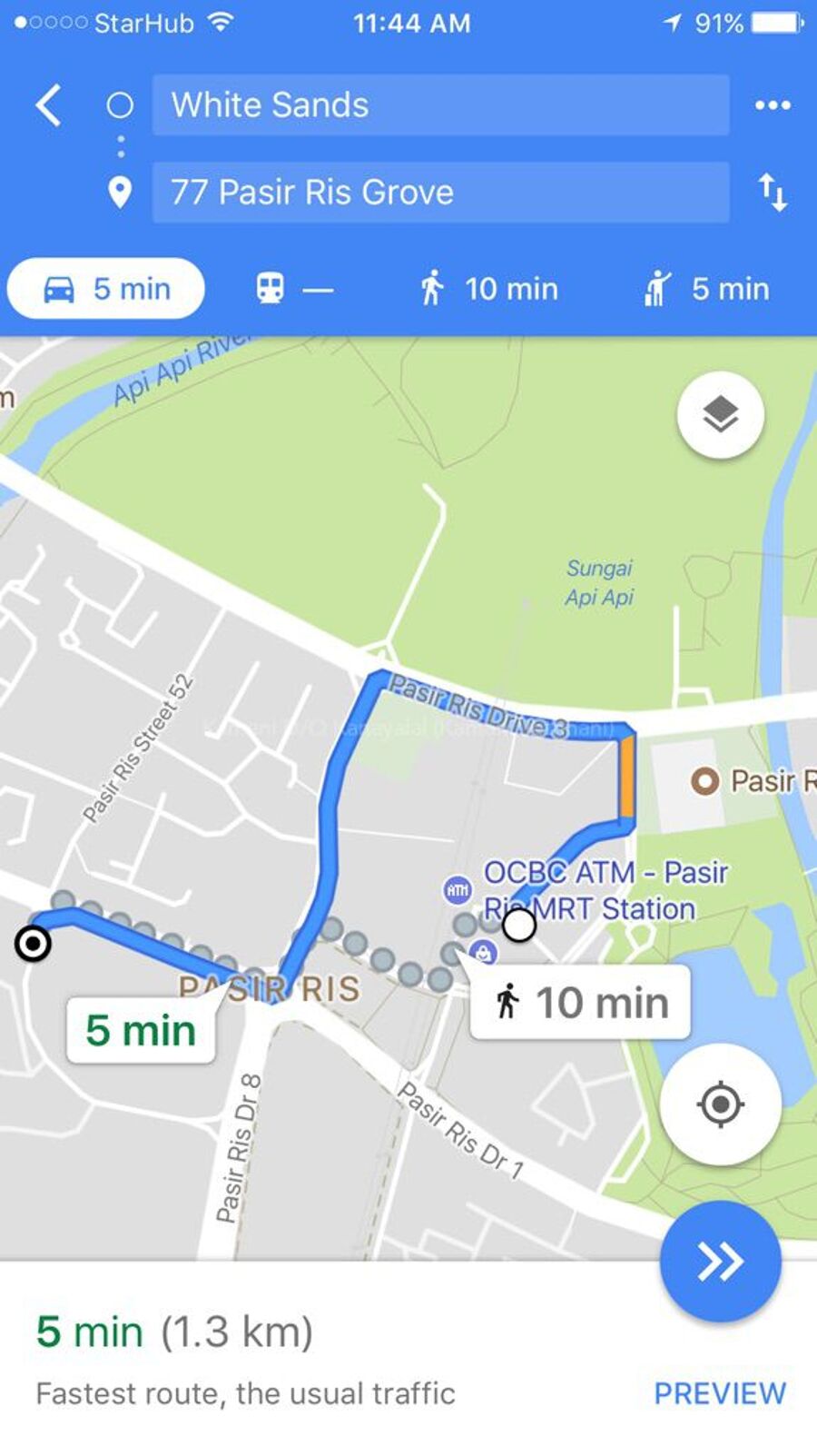
Task: Center map on my current location
Action: 721,1104
